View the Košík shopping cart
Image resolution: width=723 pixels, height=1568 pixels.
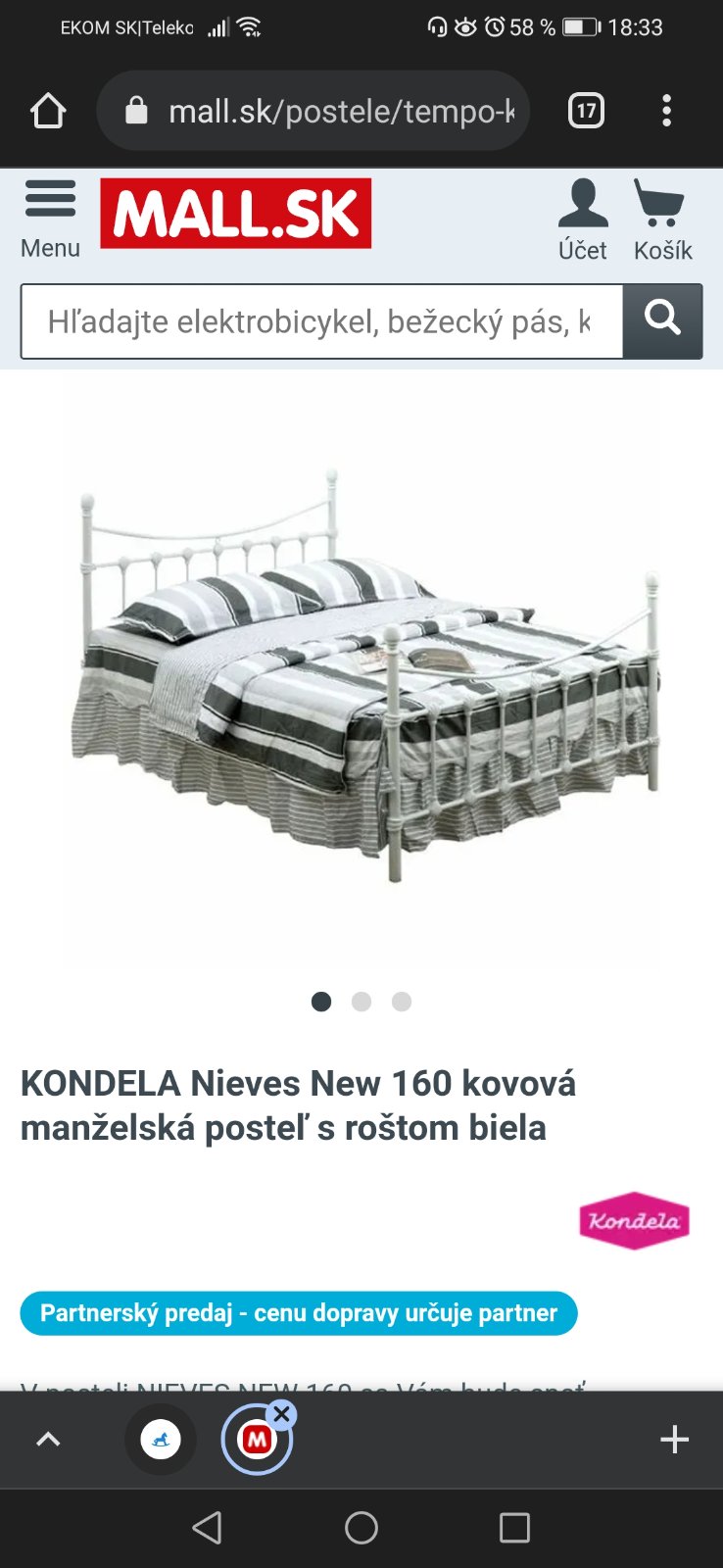click(x=662, y=220)
